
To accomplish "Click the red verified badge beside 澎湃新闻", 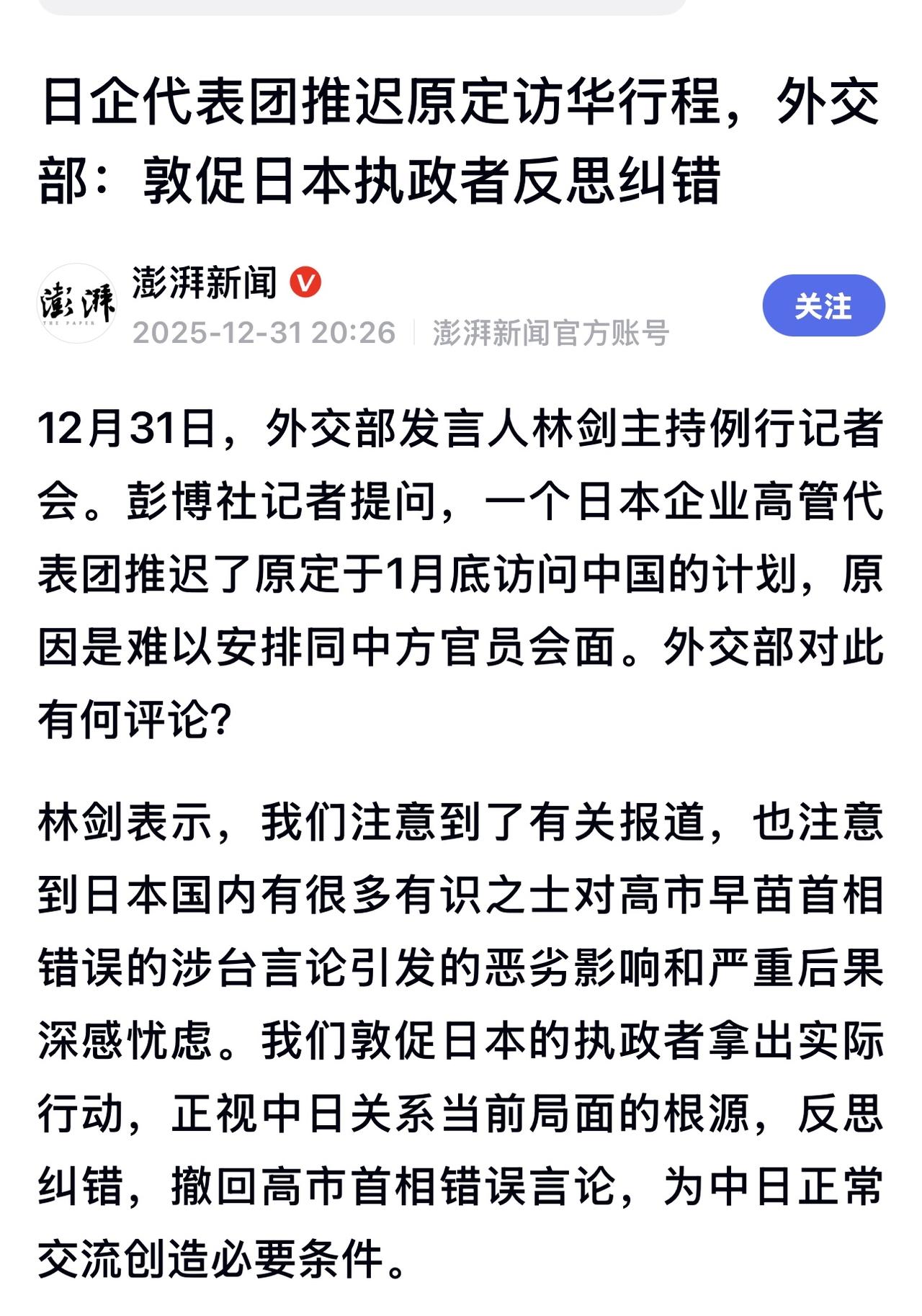I will coord(303,282).
